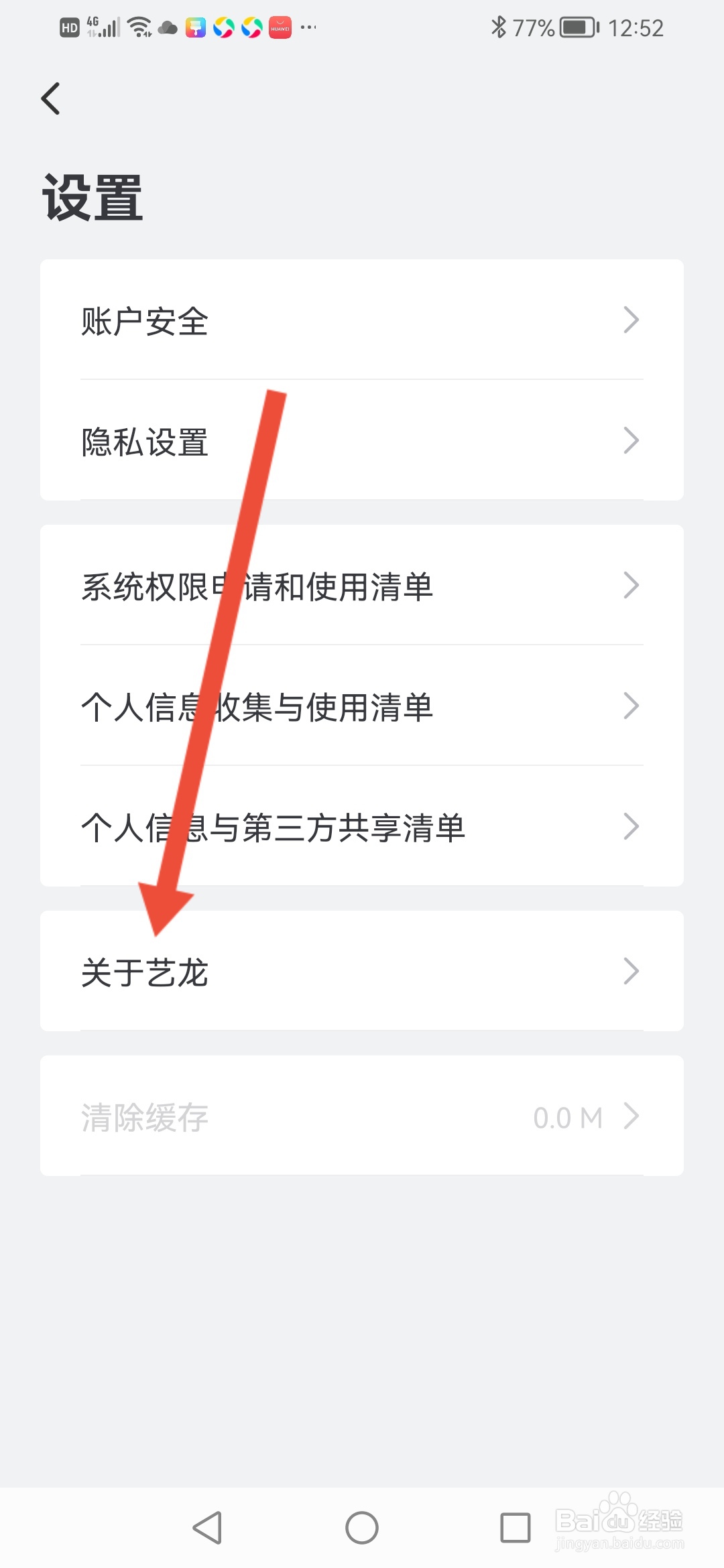Image resolution: width=724 pixels, height=1568 pixels.
Task: Click the Huawei AppGallery notification icon
Action: tap(279, 28)
